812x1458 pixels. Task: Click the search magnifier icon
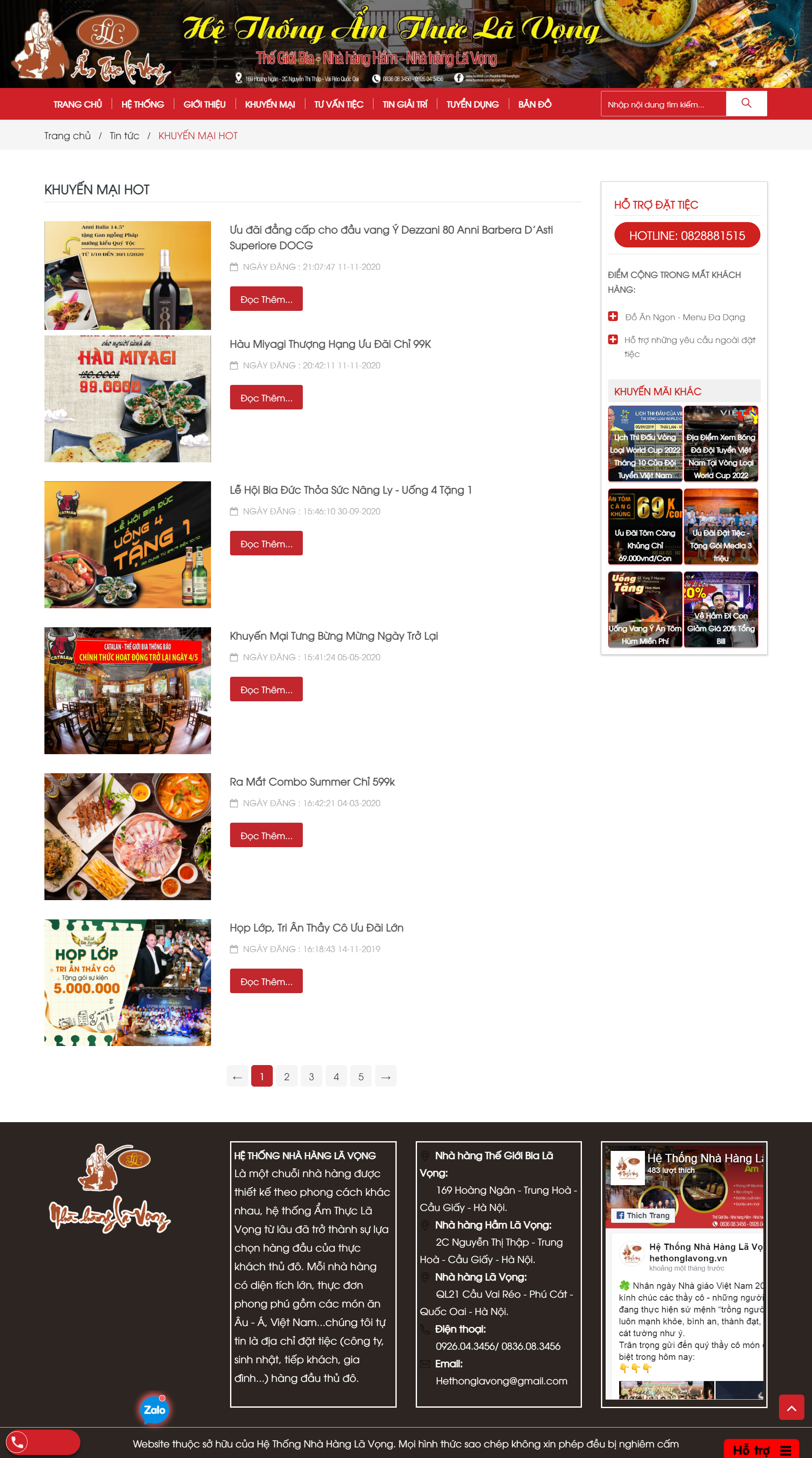click(x=746, y=103)
